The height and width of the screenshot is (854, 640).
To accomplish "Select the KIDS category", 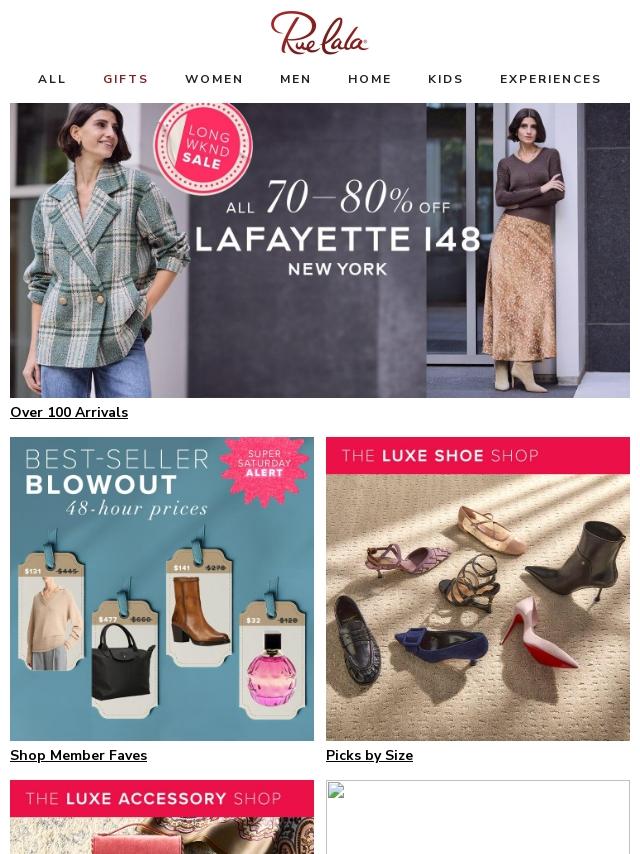I will click(x=446, y=79).
